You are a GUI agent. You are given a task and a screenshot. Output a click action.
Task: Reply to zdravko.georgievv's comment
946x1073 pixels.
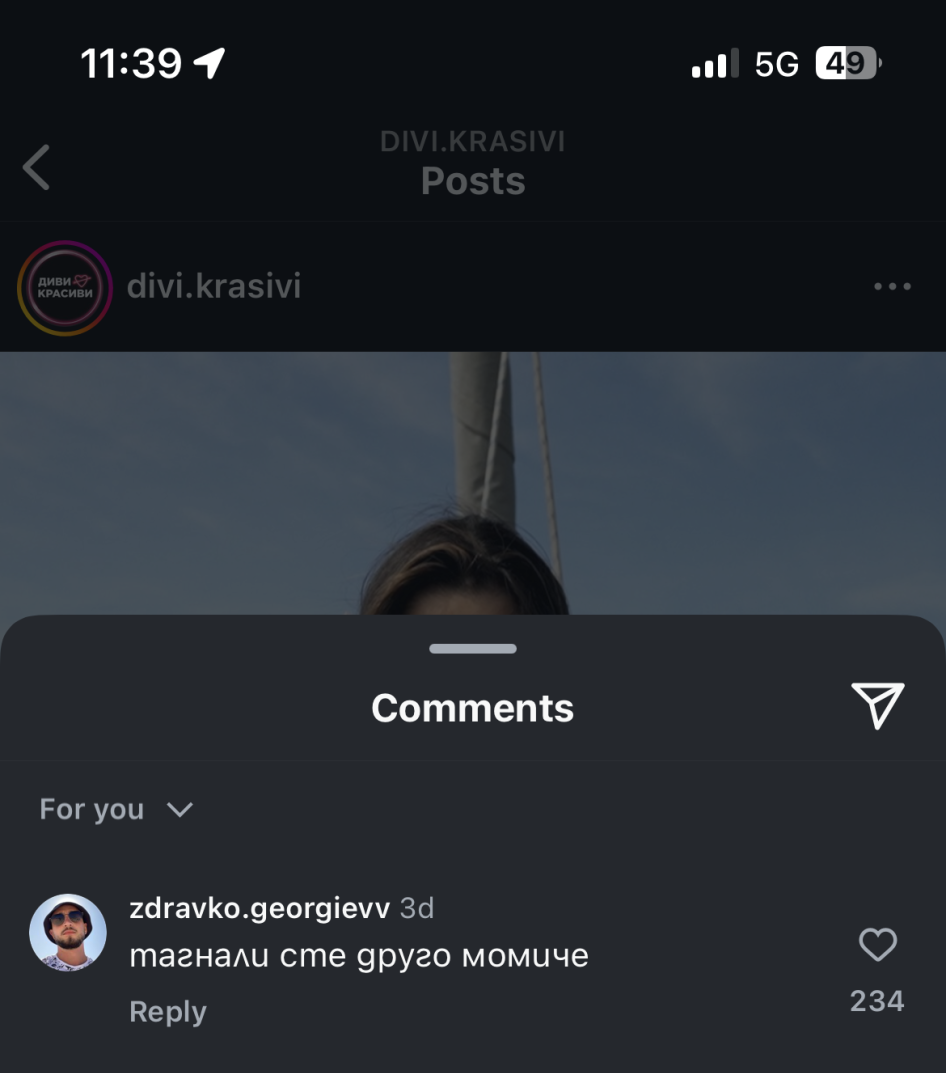click(x=168, y=1011)
